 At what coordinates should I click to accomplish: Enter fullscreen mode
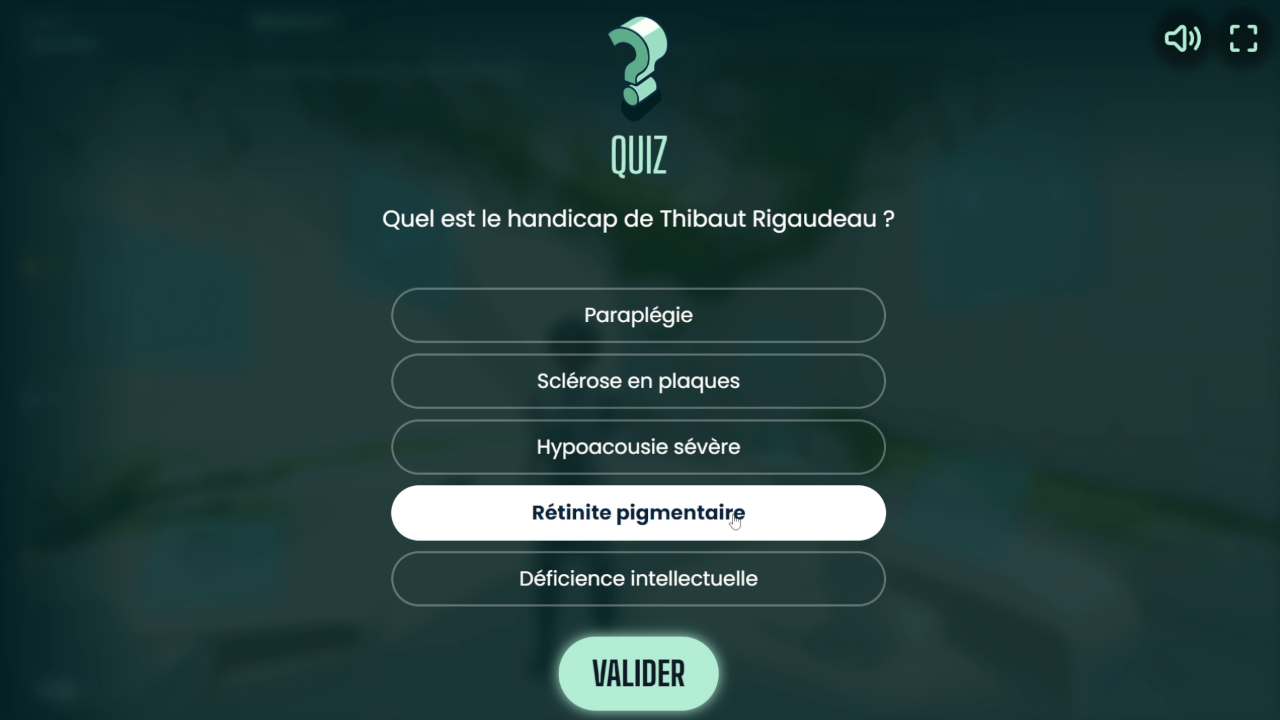1243,39
